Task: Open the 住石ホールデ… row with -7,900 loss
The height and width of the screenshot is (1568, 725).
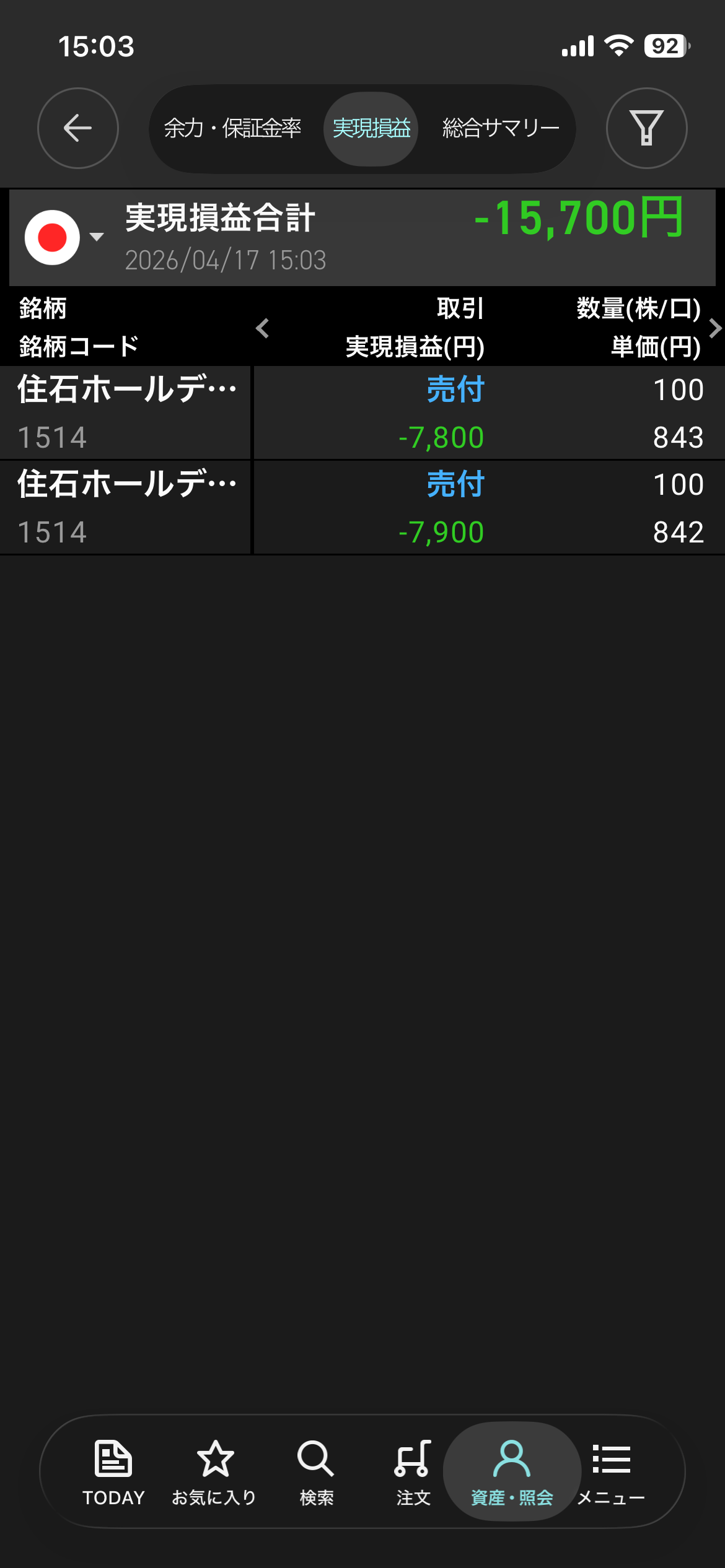Action: (362, 508)
